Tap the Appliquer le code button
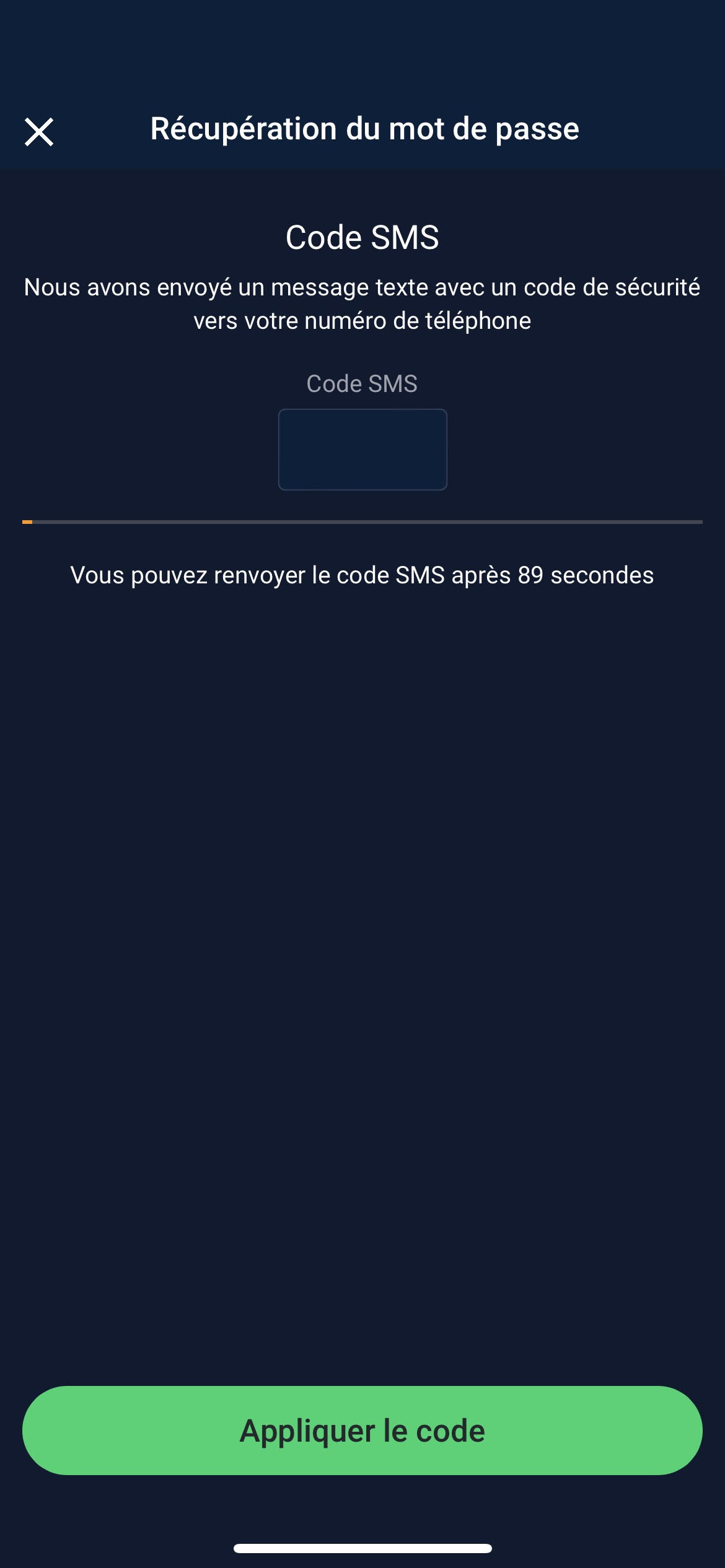Screen dimensions: 725x1568 tap(362, 1431)
